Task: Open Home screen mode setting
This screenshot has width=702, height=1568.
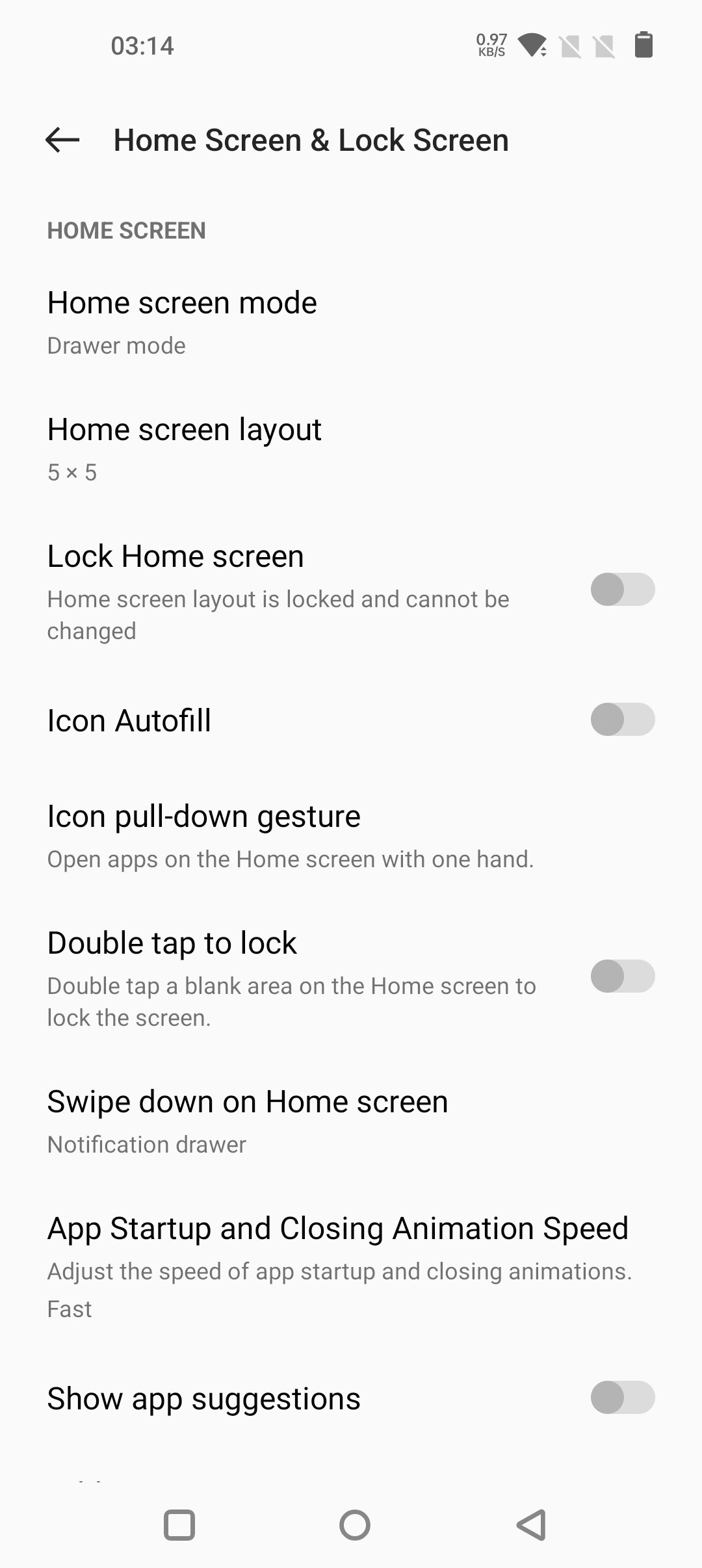Action: tap(351, 323)
